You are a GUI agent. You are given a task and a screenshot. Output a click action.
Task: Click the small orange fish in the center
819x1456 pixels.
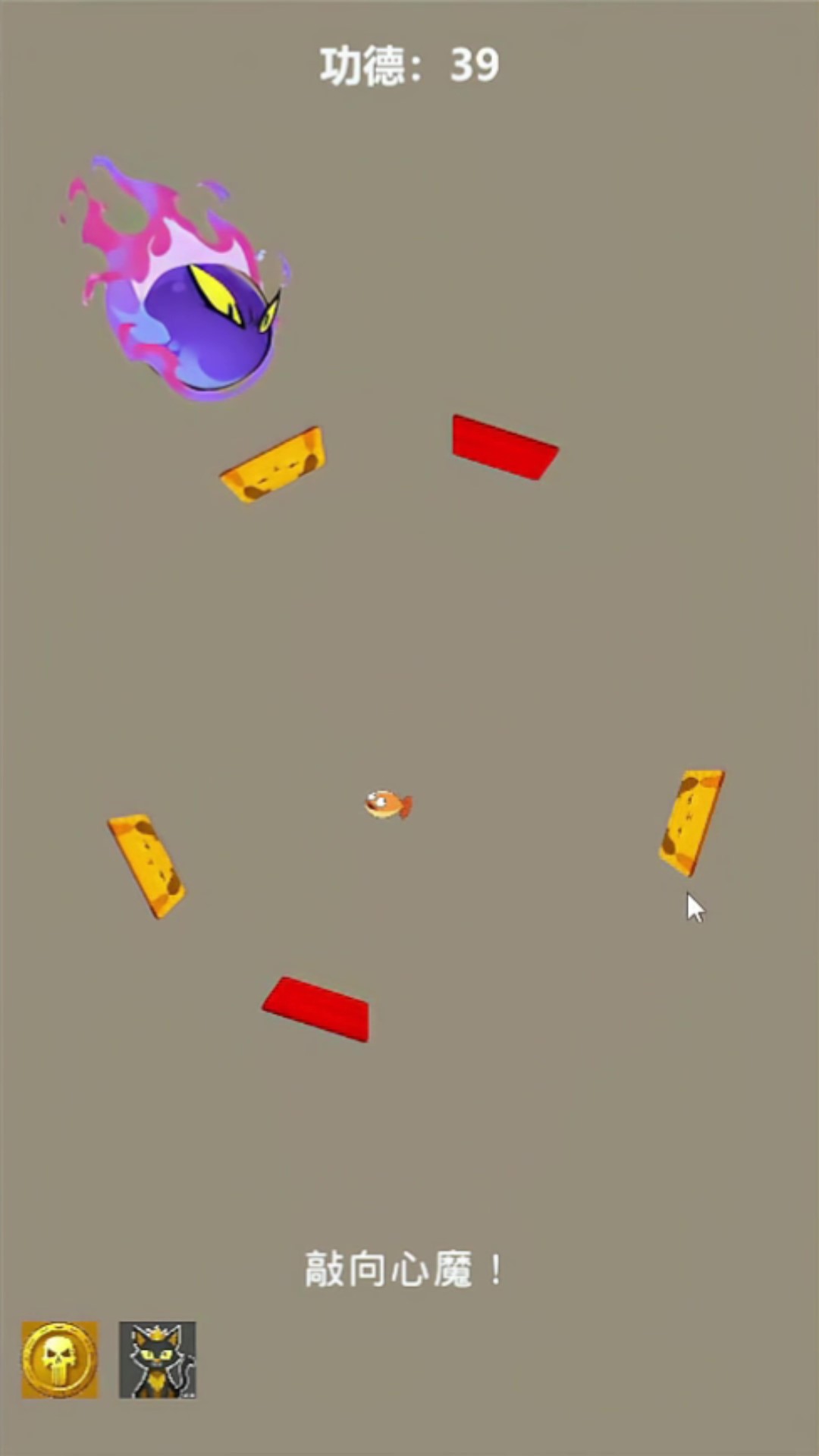[x=385, y=802]
